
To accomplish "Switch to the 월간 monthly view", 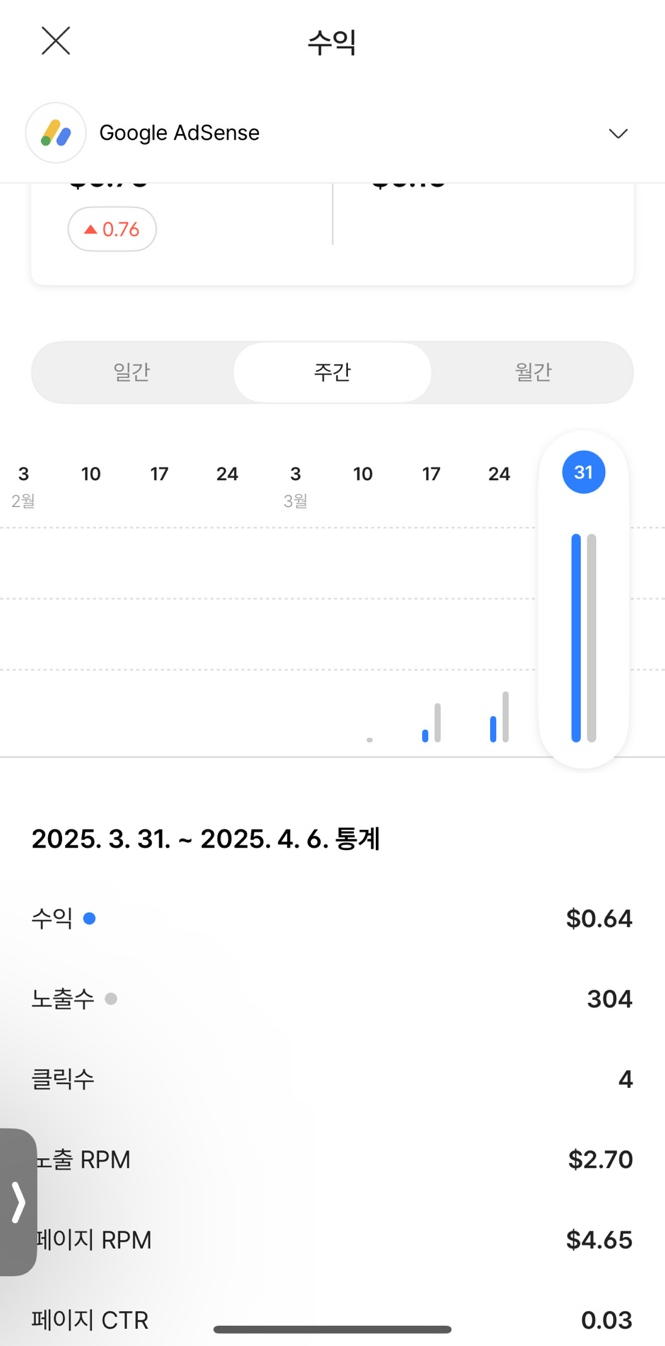I will pos(533,372).
